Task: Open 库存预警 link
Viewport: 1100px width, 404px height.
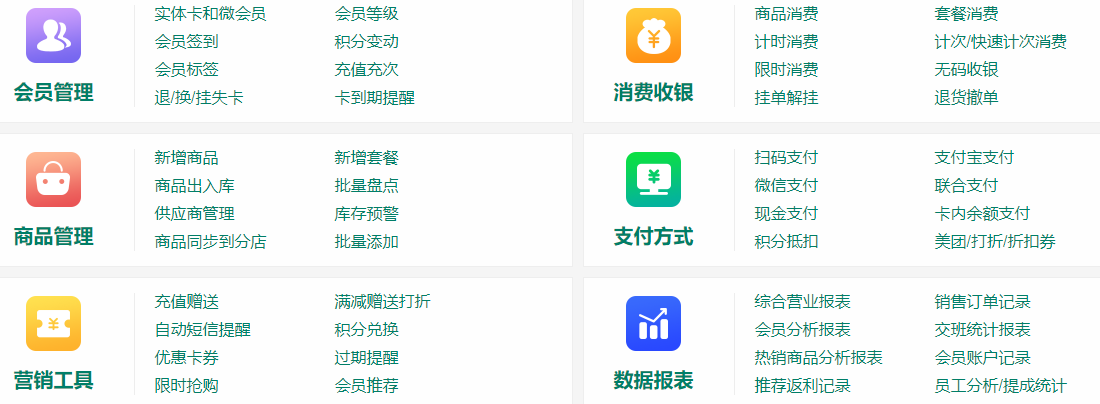Action: [x=366, y=214]
